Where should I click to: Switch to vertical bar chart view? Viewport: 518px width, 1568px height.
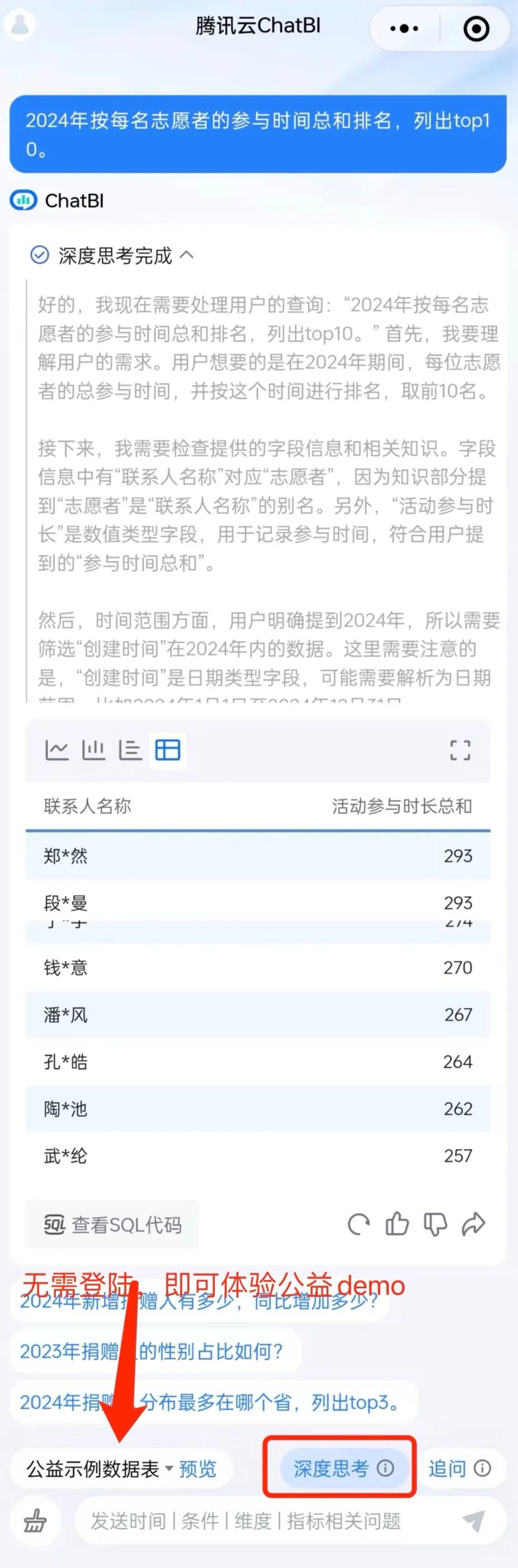(93, 749)
